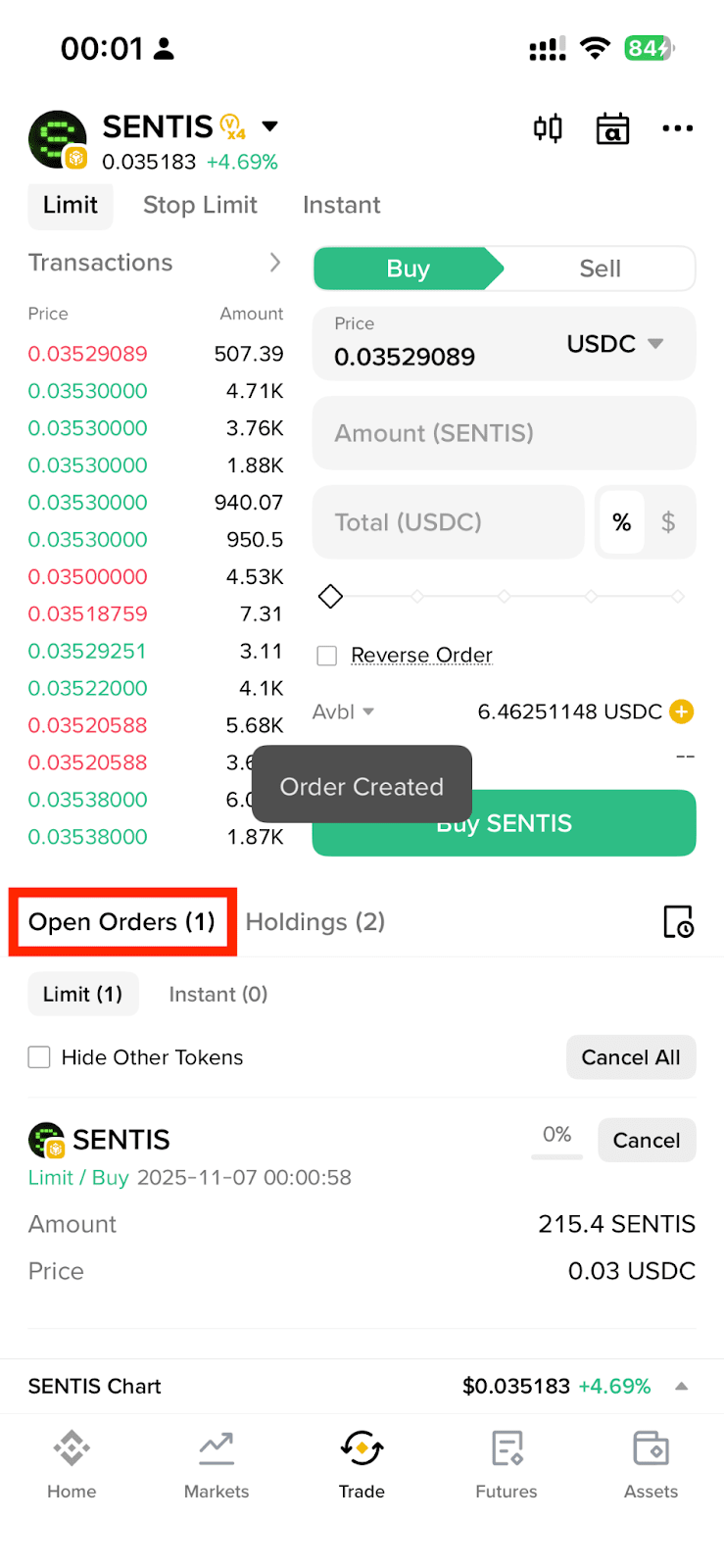This screenshot has width=724, height=1568.
Task: Enable the Reverse Order checkbox
Action: (327, 656)
